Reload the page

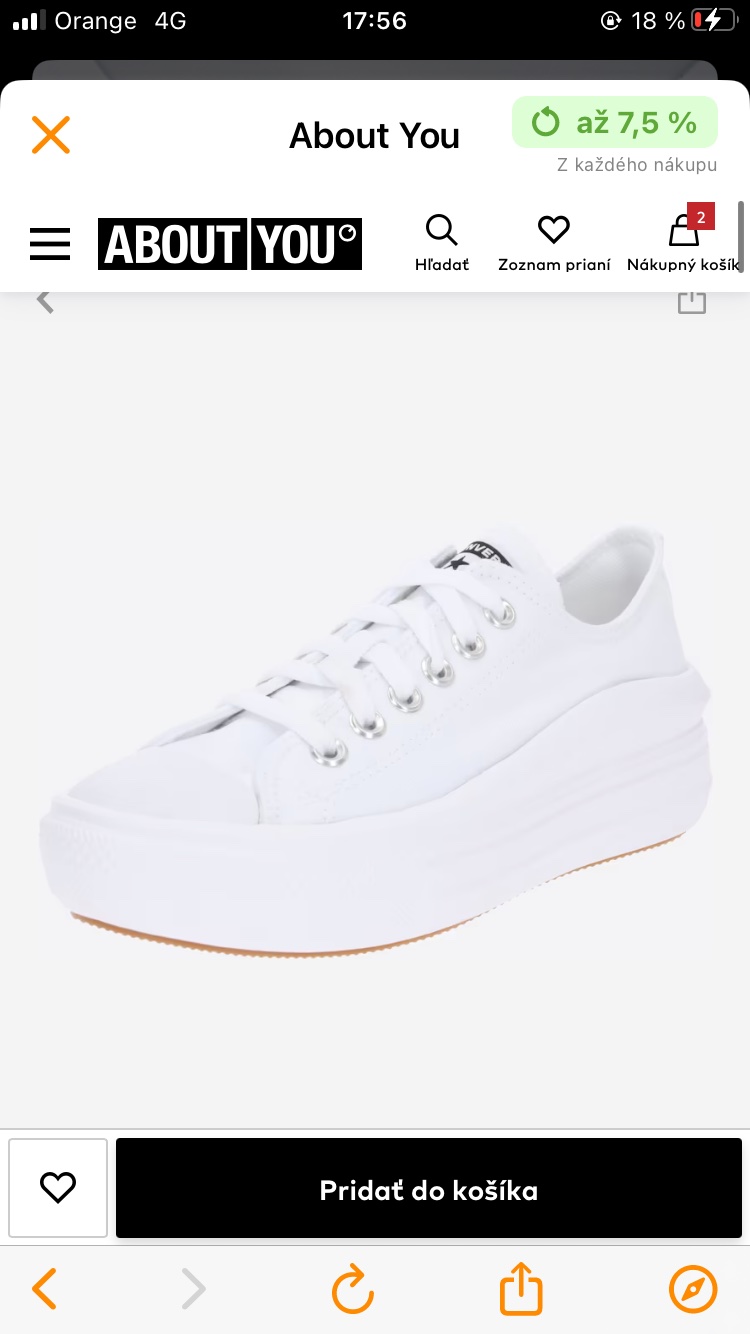click(x=352, y=1289)
